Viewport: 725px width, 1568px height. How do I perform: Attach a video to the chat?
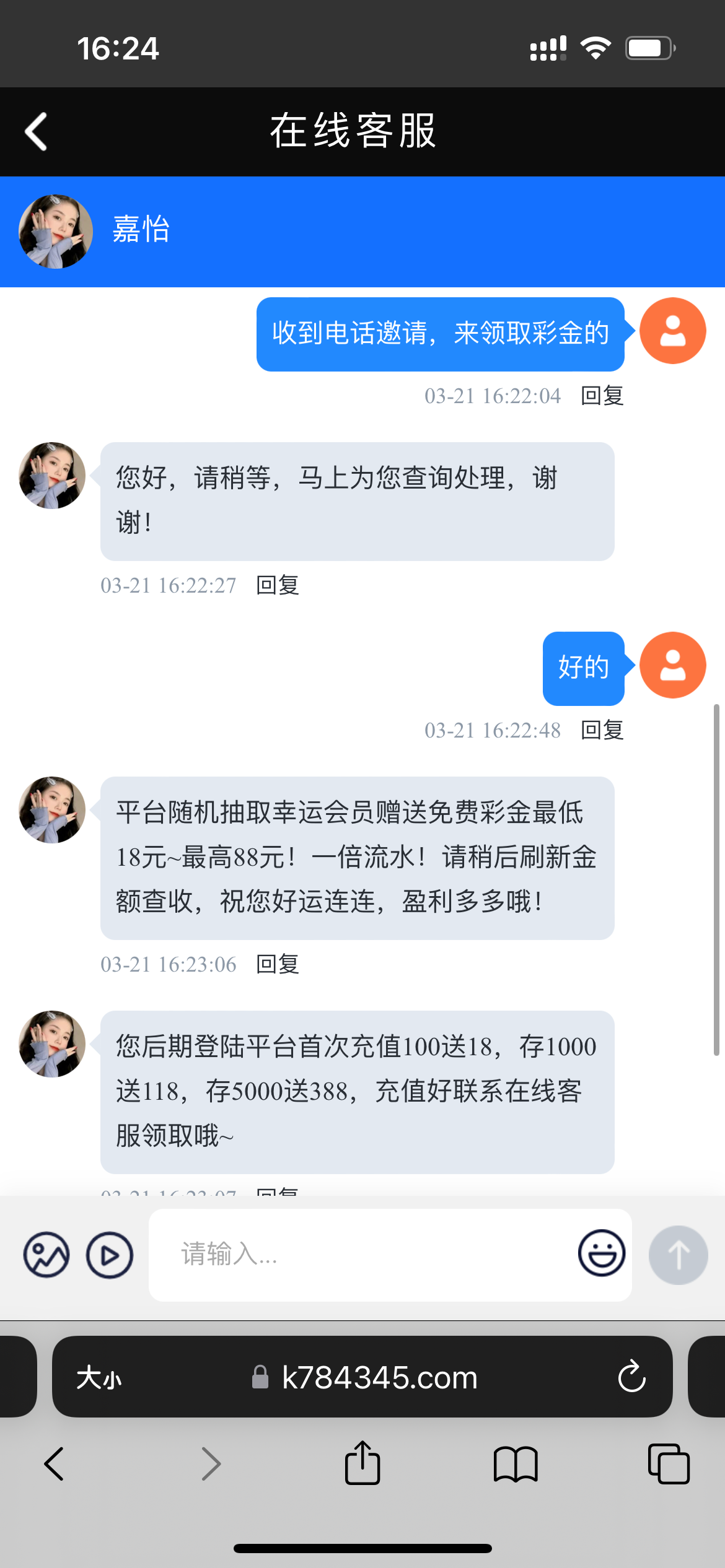tap(110, 1255)
